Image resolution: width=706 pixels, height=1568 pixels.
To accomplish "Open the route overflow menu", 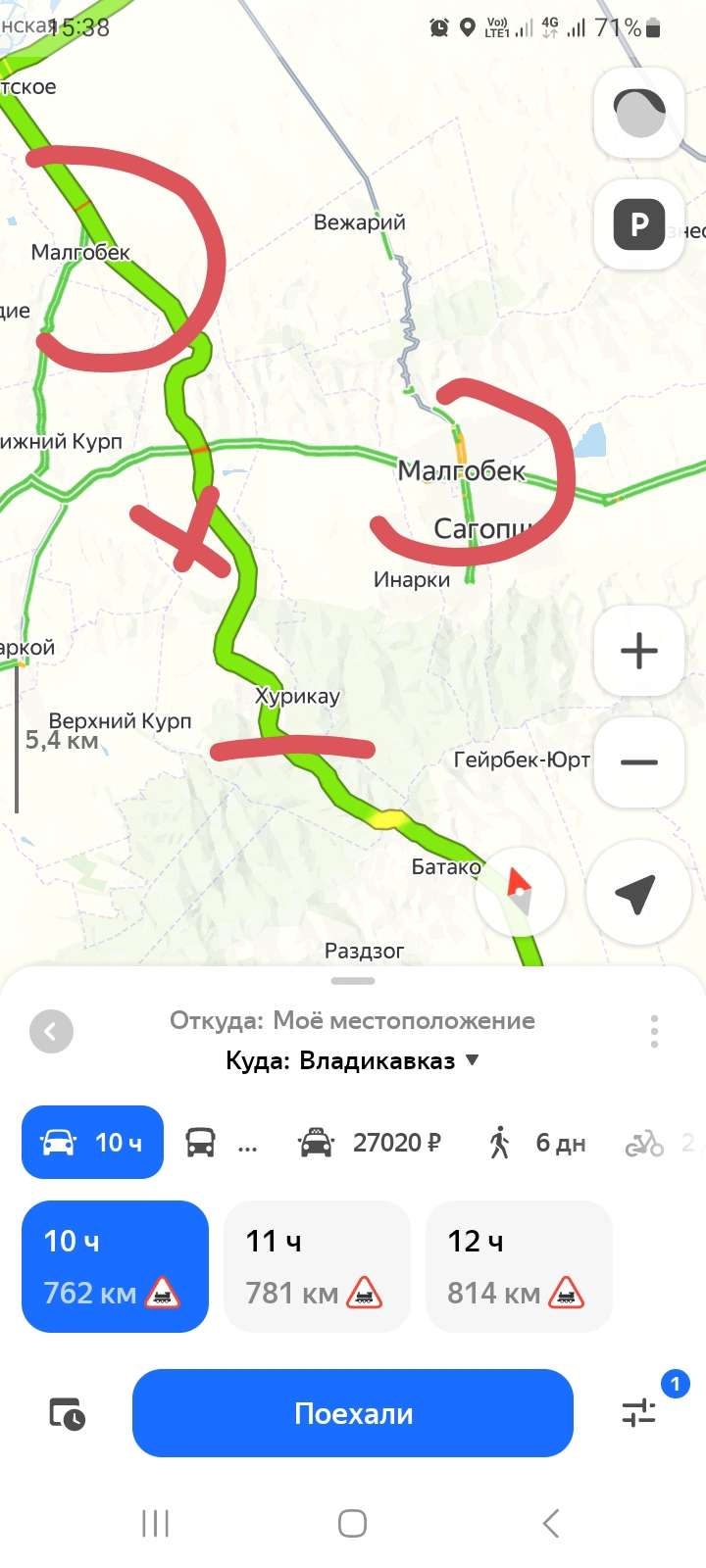I will click(x=654, y=1032).
